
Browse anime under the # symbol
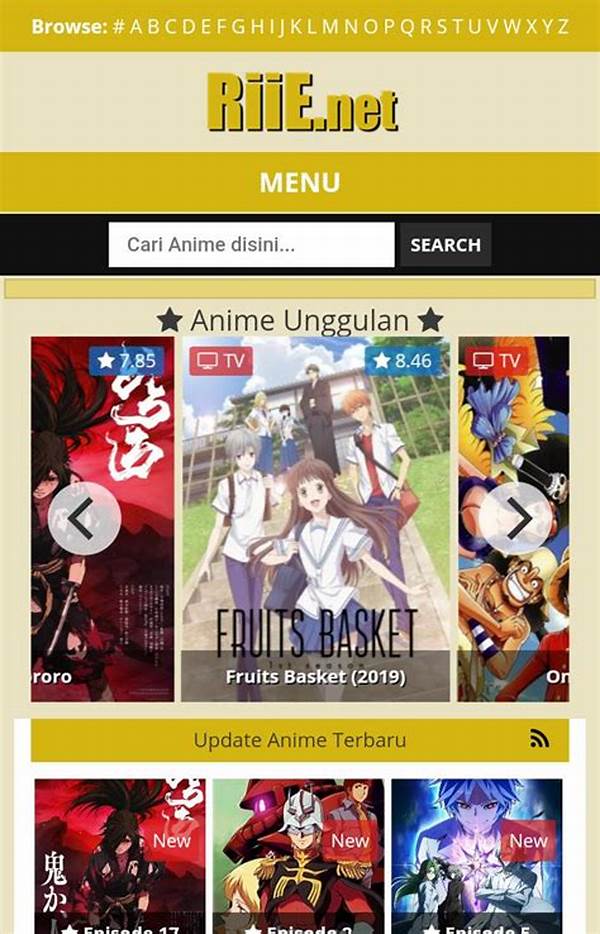(119, 26)
